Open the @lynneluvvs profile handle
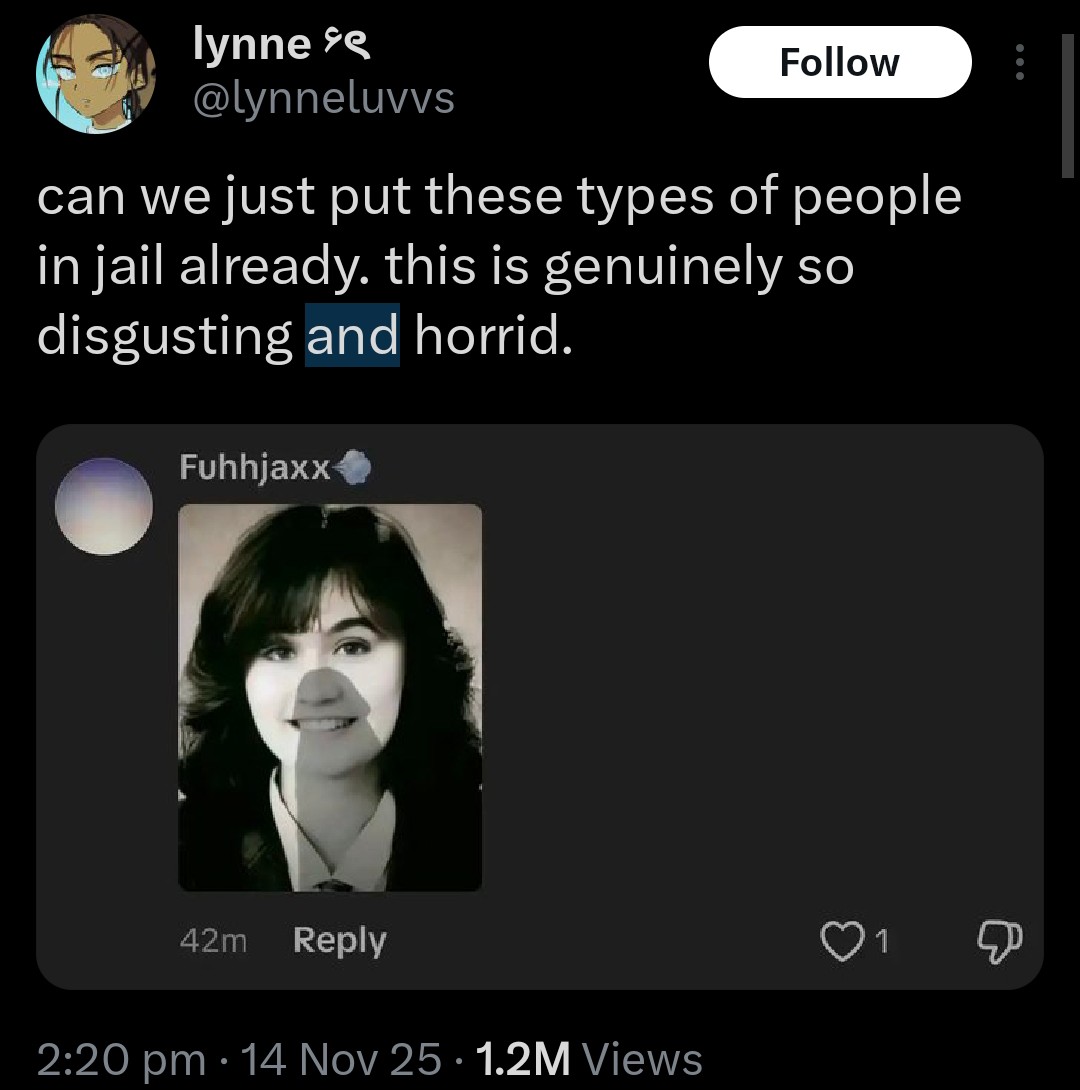 coord(322,98)
